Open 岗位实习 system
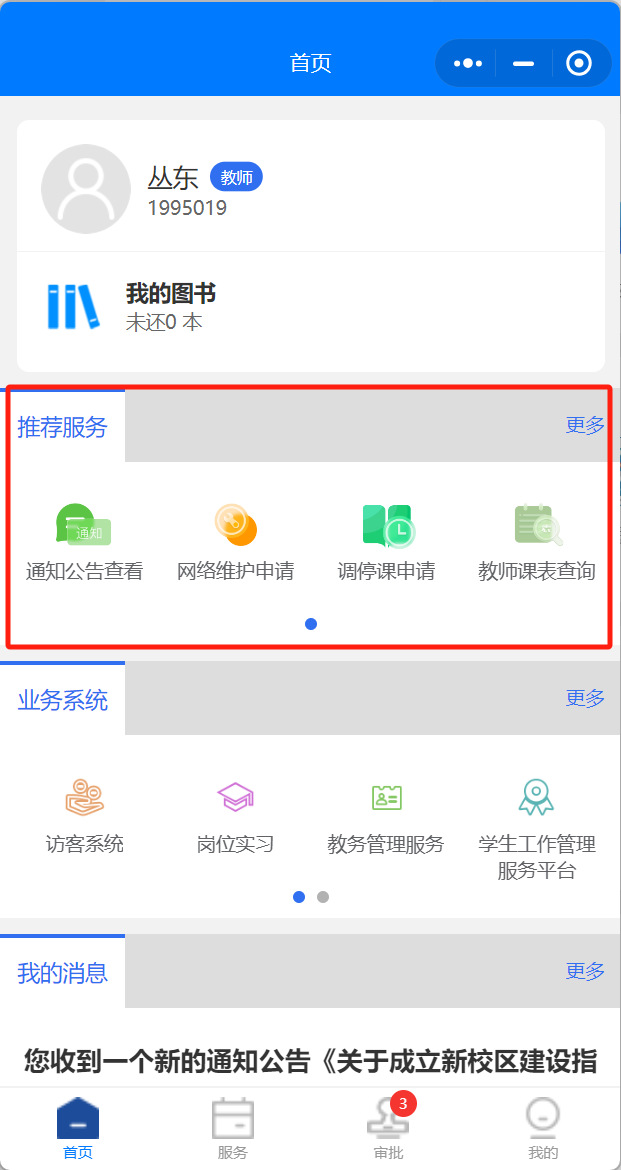 pyautogui.click(x=236, y=816)
